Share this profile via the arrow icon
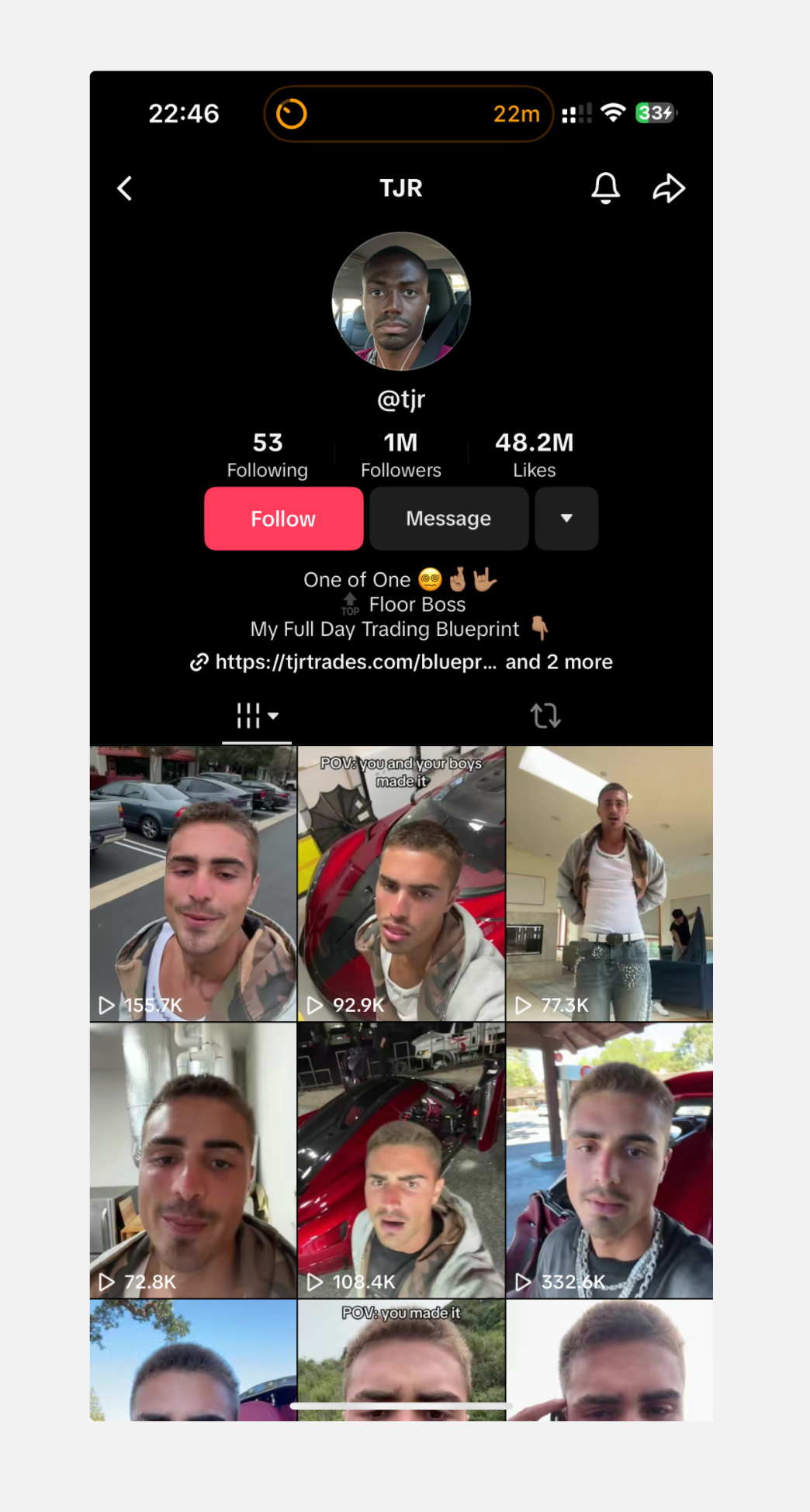The image size is (810, 1512). (x=668, y=188)
